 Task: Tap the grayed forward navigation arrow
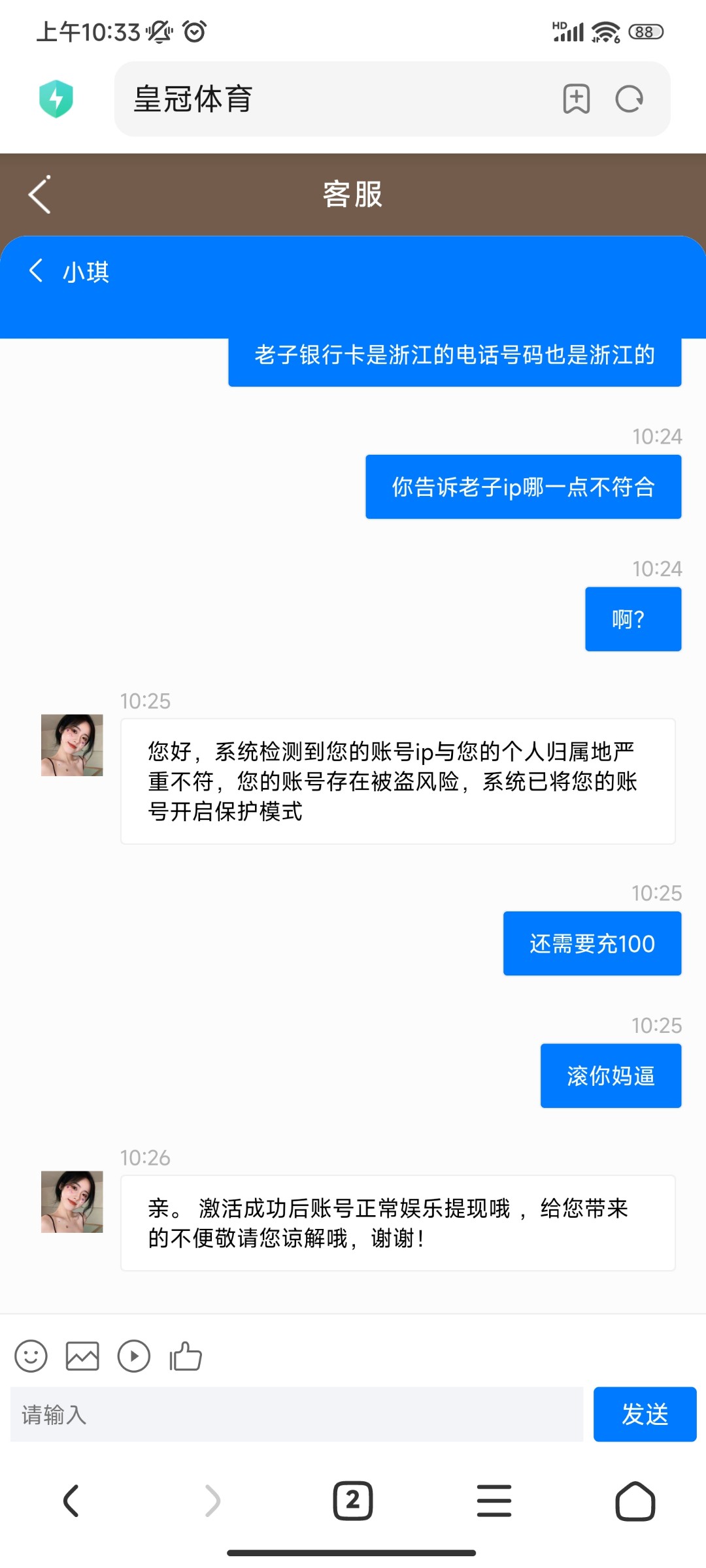212,1501
